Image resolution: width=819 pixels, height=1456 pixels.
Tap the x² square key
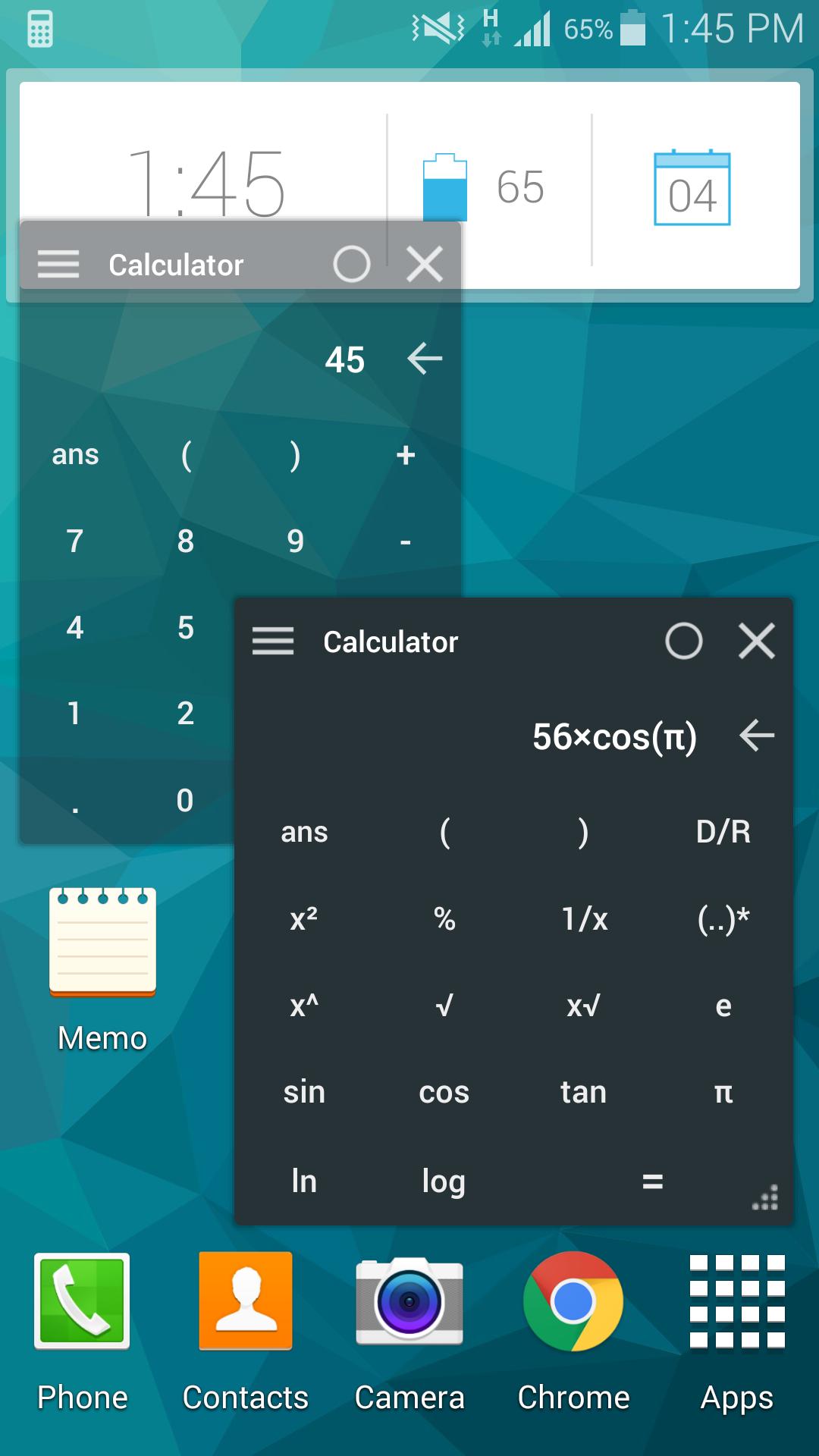click(x=304, y=919)
